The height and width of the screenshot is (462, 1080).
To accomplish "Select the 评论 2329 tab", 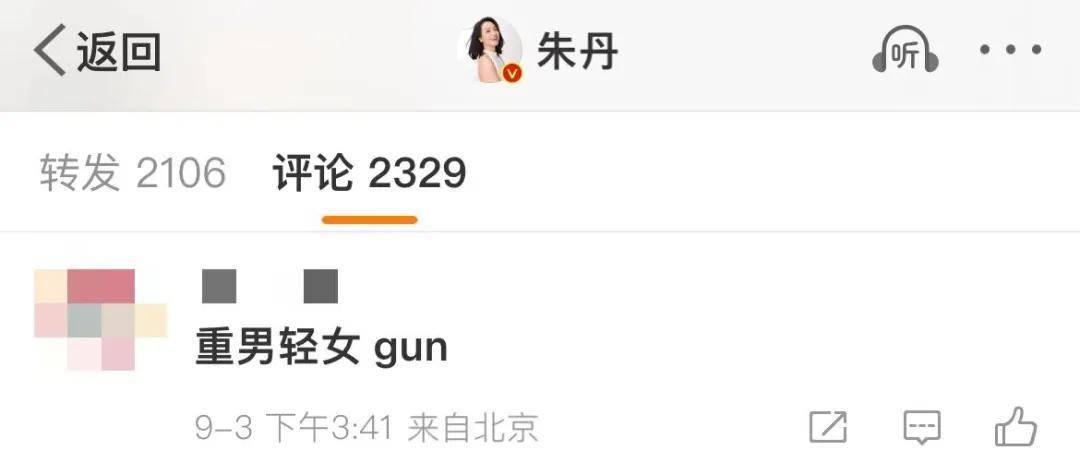I will (369, 174).
